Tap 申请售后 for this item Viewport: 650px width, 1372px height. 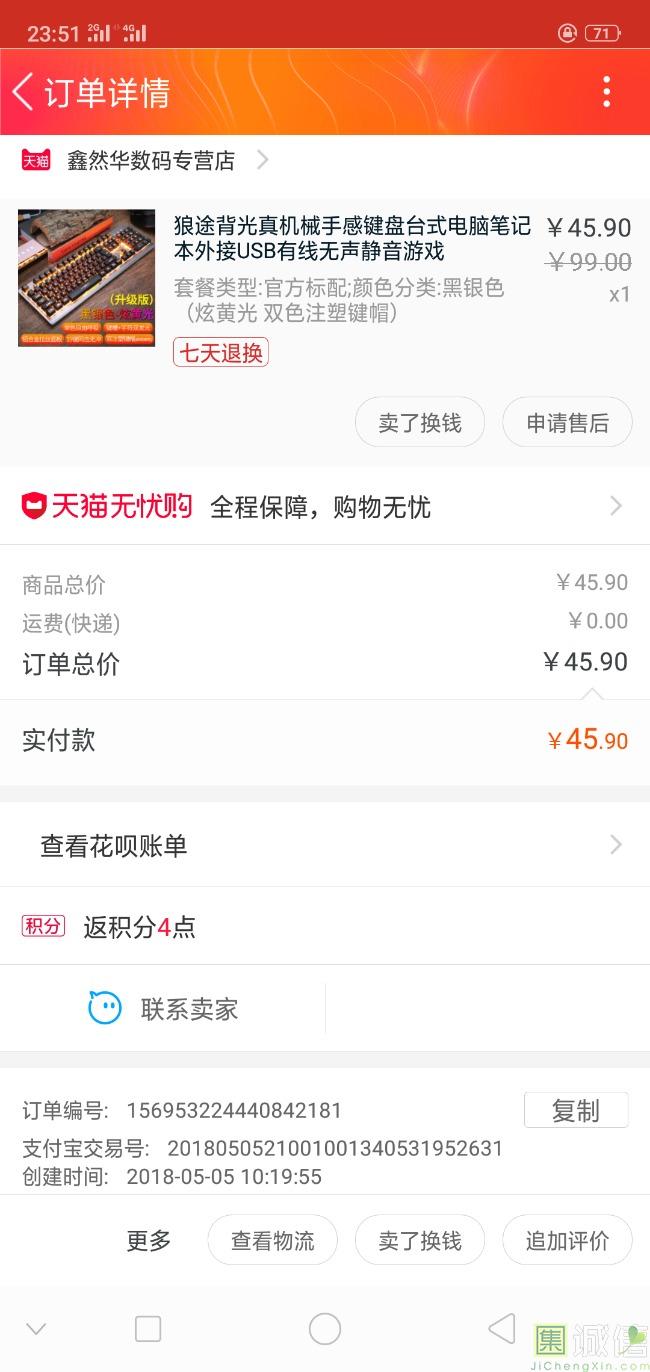[567, 423]
